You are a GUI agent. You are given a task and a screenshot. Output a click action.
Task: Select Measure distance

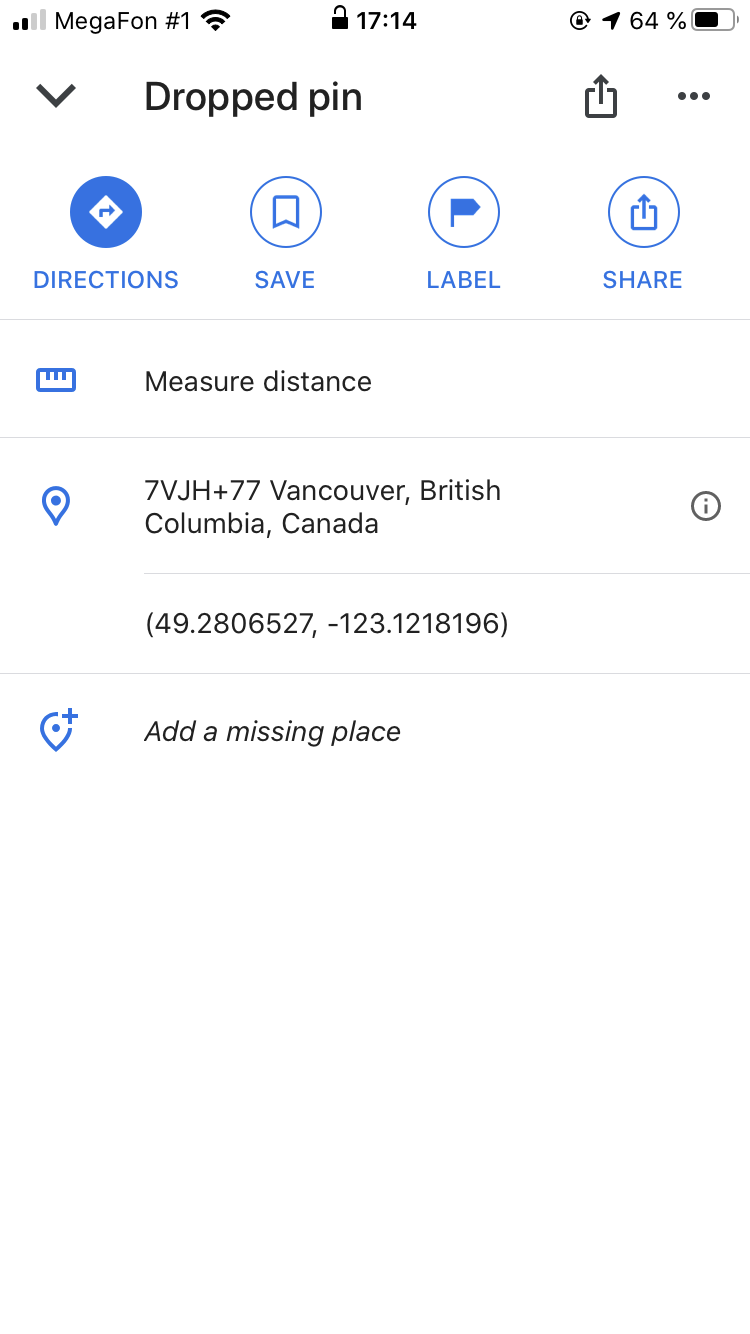point(375,380)
